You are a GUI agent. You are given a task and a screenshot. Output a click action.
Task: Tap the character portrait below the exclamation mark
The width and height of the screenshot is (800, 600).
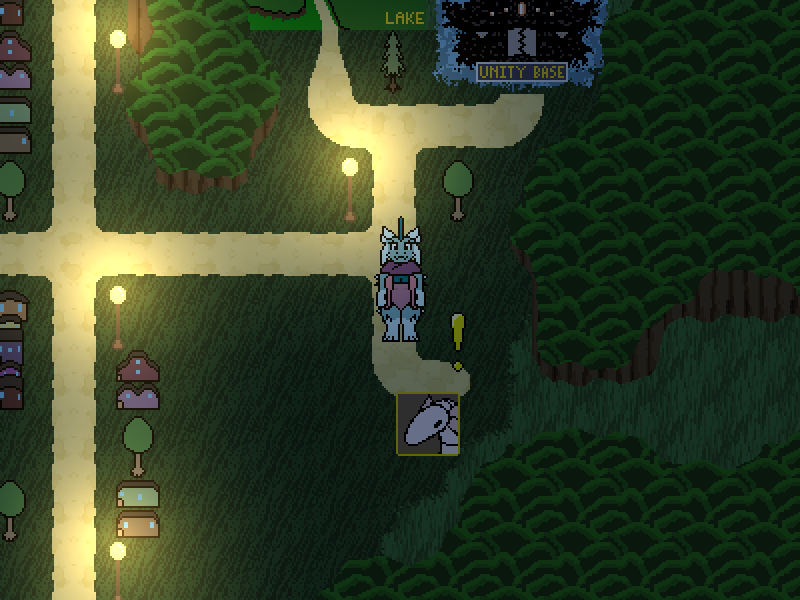pos(428,424)
